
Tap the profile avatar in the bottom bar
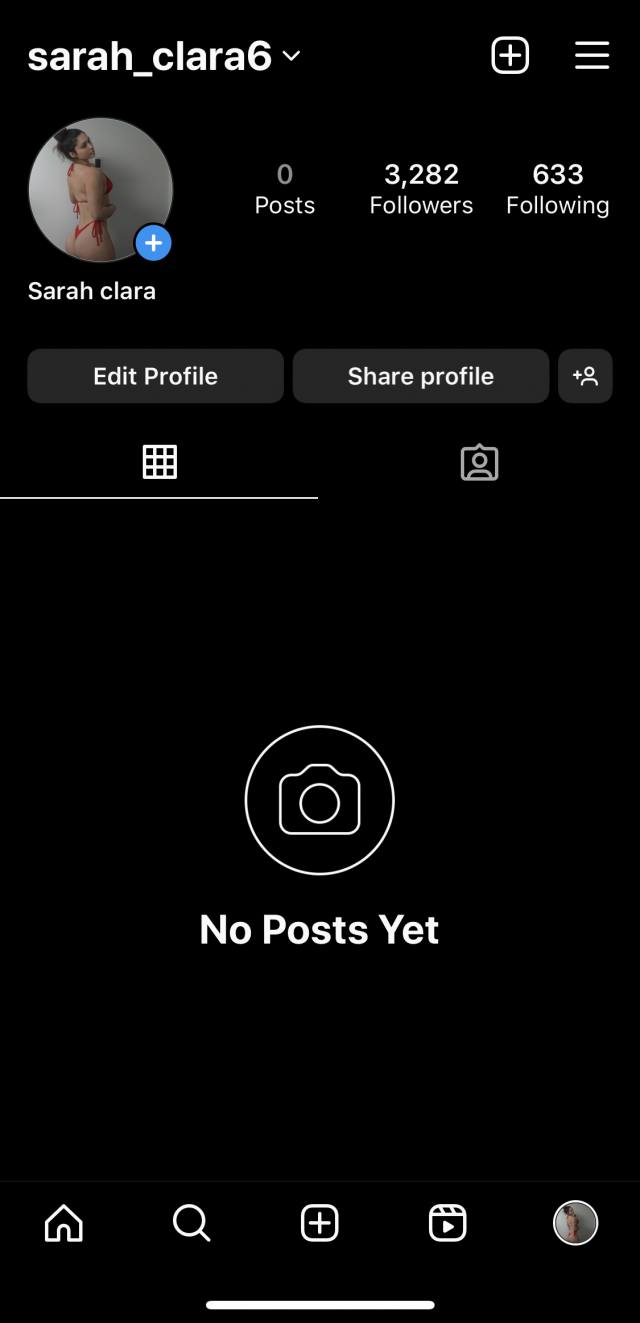tap(575, 1223)
